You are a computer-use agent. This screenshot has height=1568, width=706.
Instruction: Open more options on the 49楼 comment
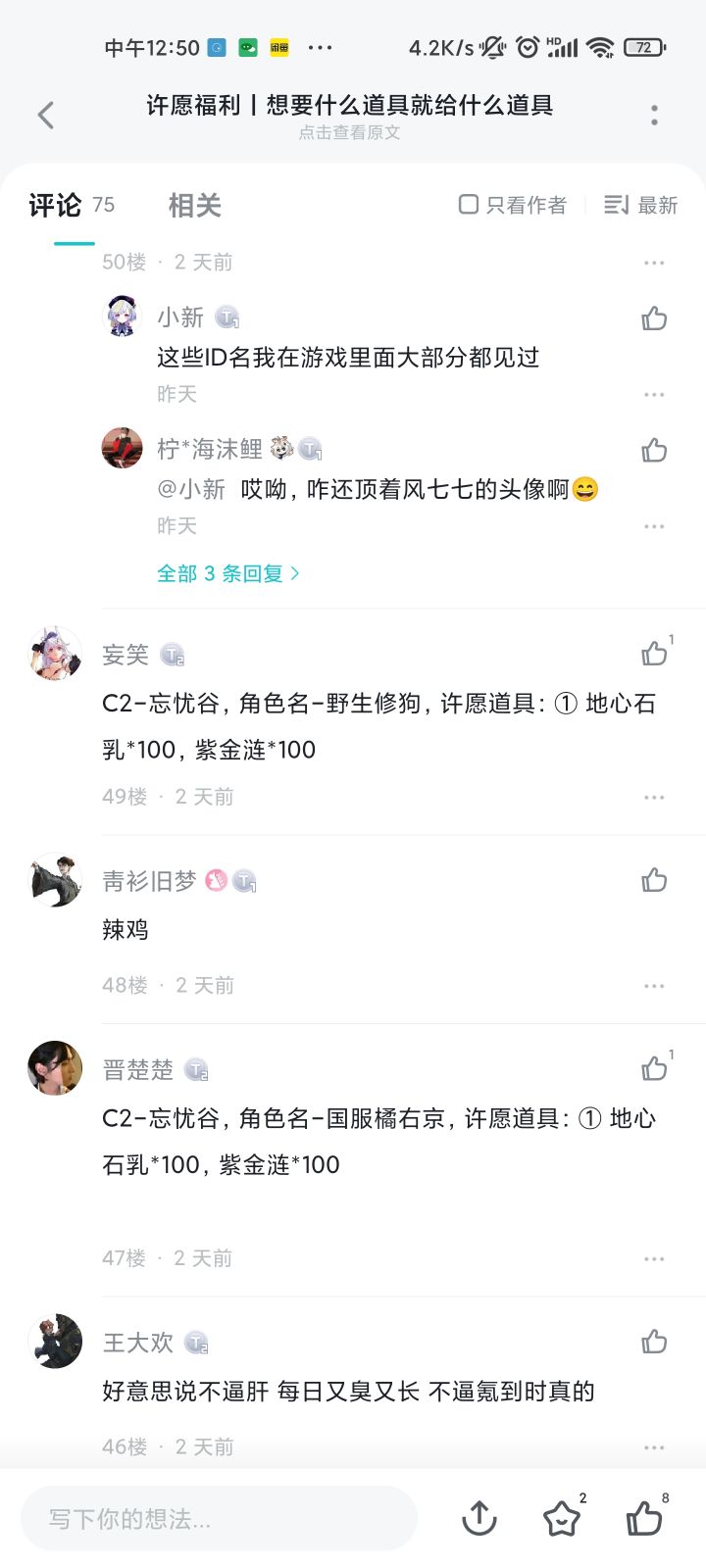(654, 798)
